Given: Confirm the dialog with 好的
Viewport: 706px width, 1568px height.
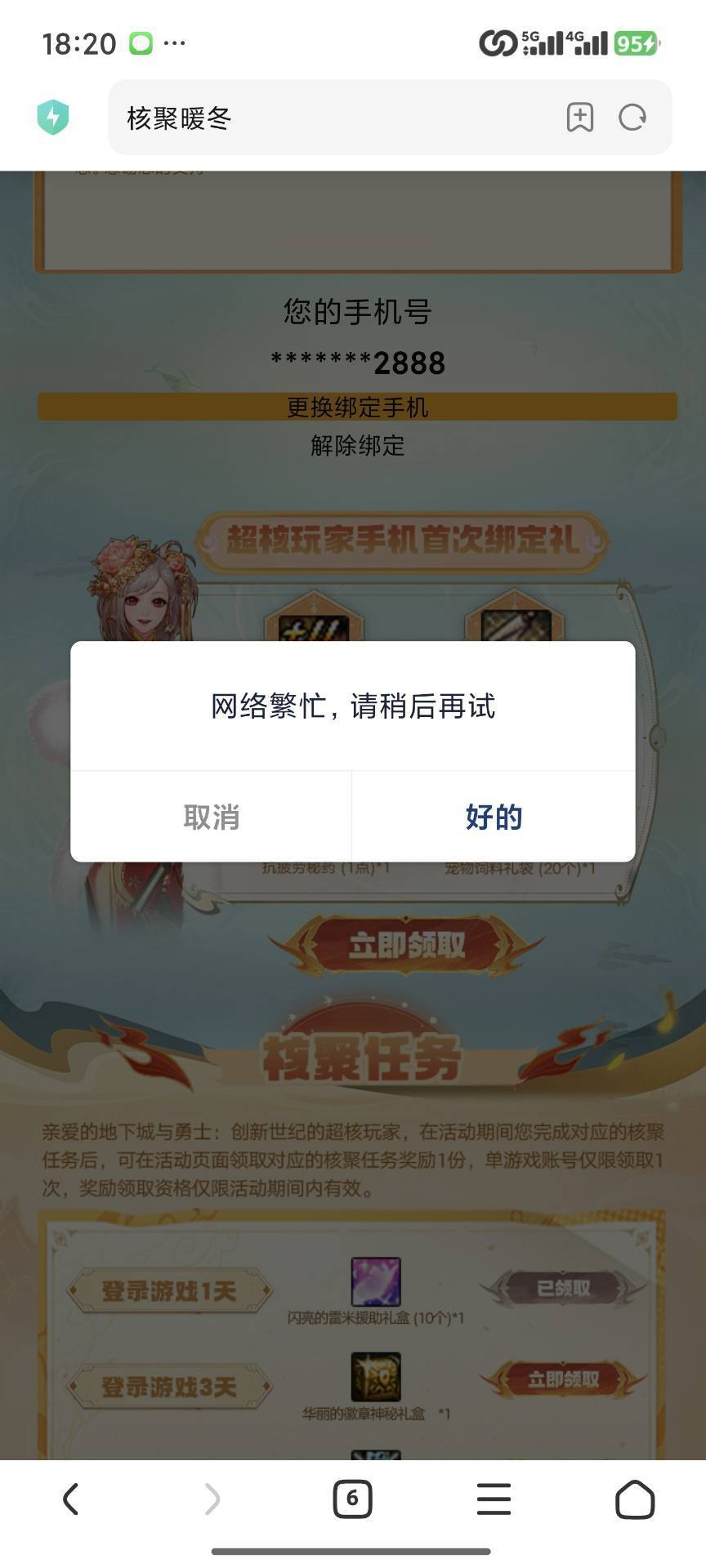Looking at the screenshot, I should click(494, 817).
